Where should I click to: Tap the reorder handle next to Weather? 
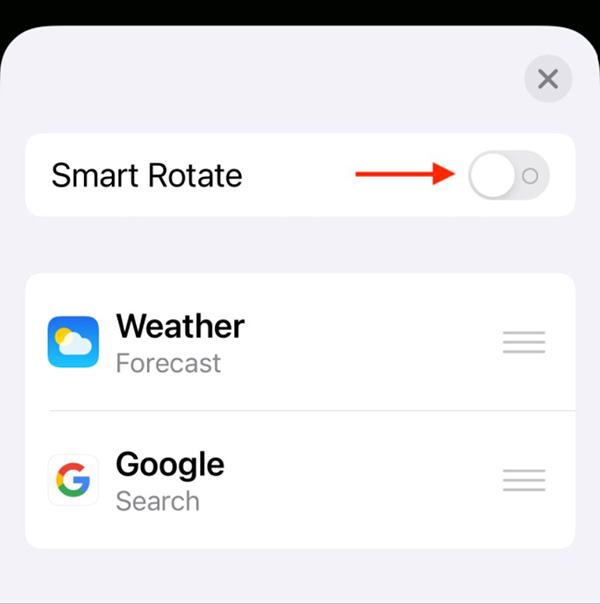click(x=524, y=342)
